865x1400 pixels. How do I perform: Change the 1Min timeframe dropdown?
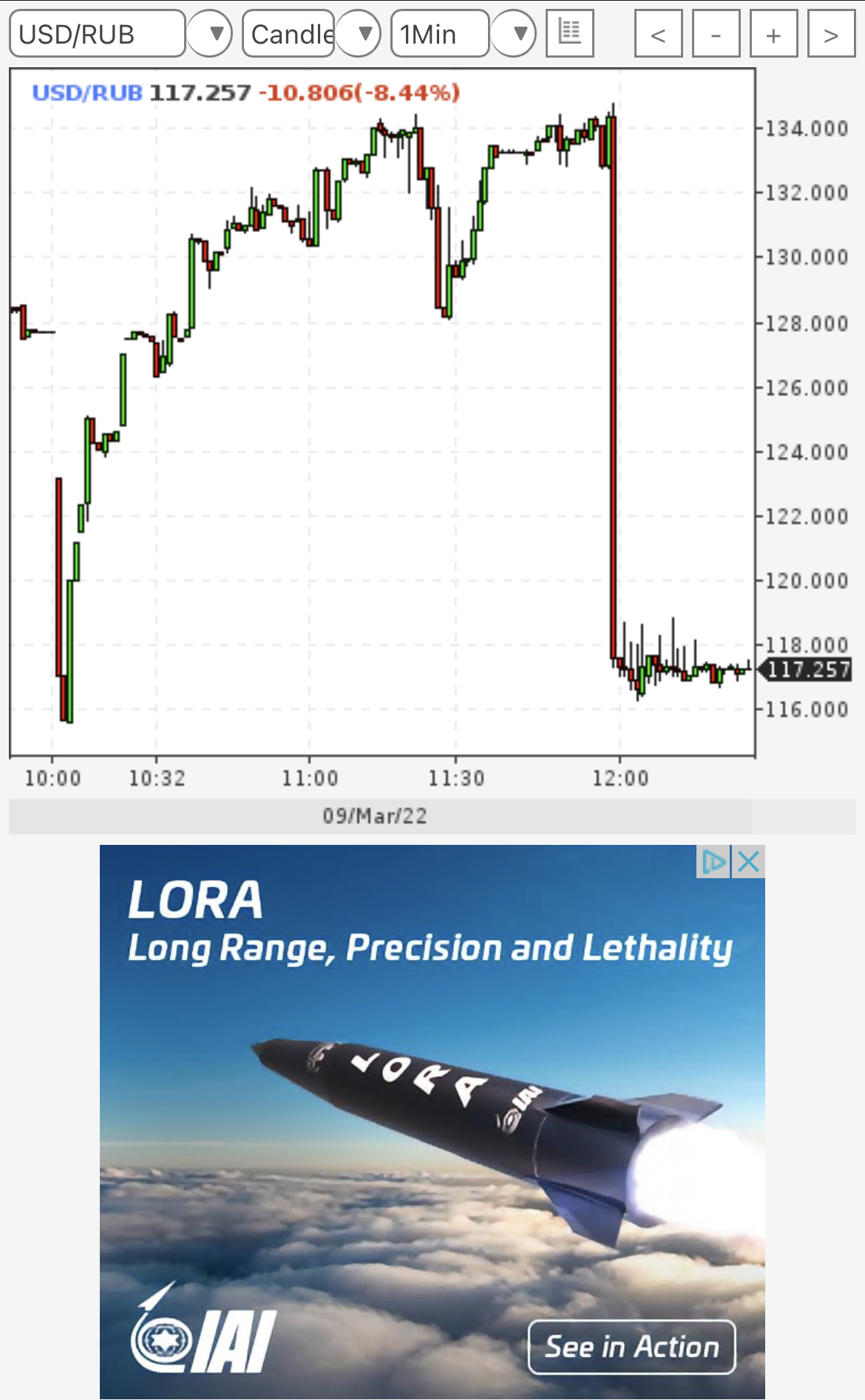tap(514, 34)
